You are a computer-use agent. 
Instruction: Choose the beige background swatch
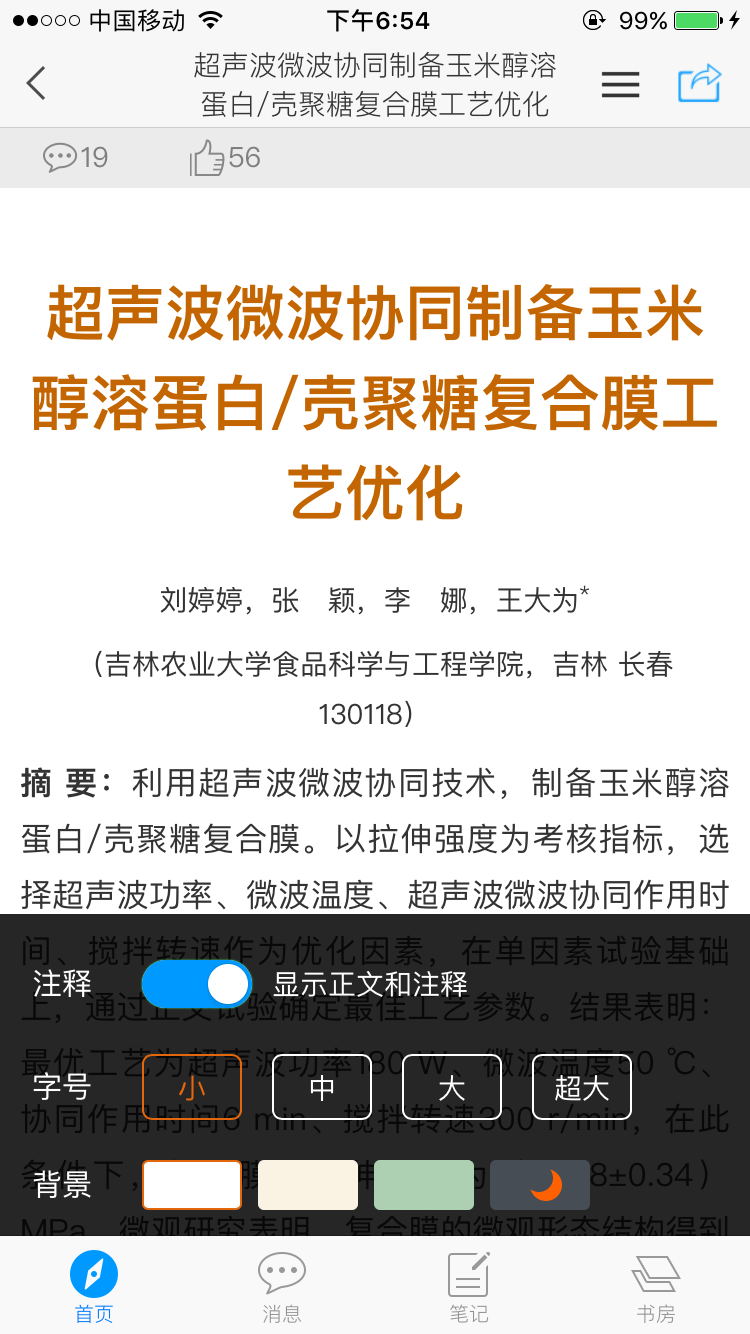[x=308, y=1185]
